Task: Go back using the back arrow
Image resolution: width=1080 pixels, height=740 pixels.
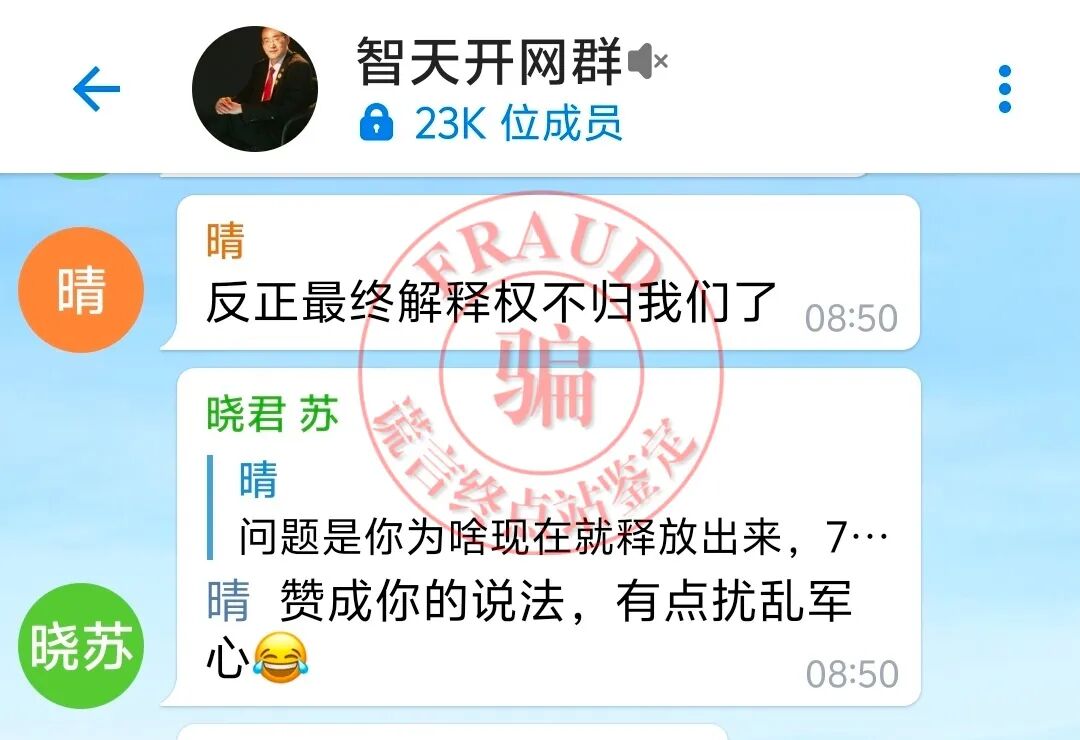Action: coord(97,91)
